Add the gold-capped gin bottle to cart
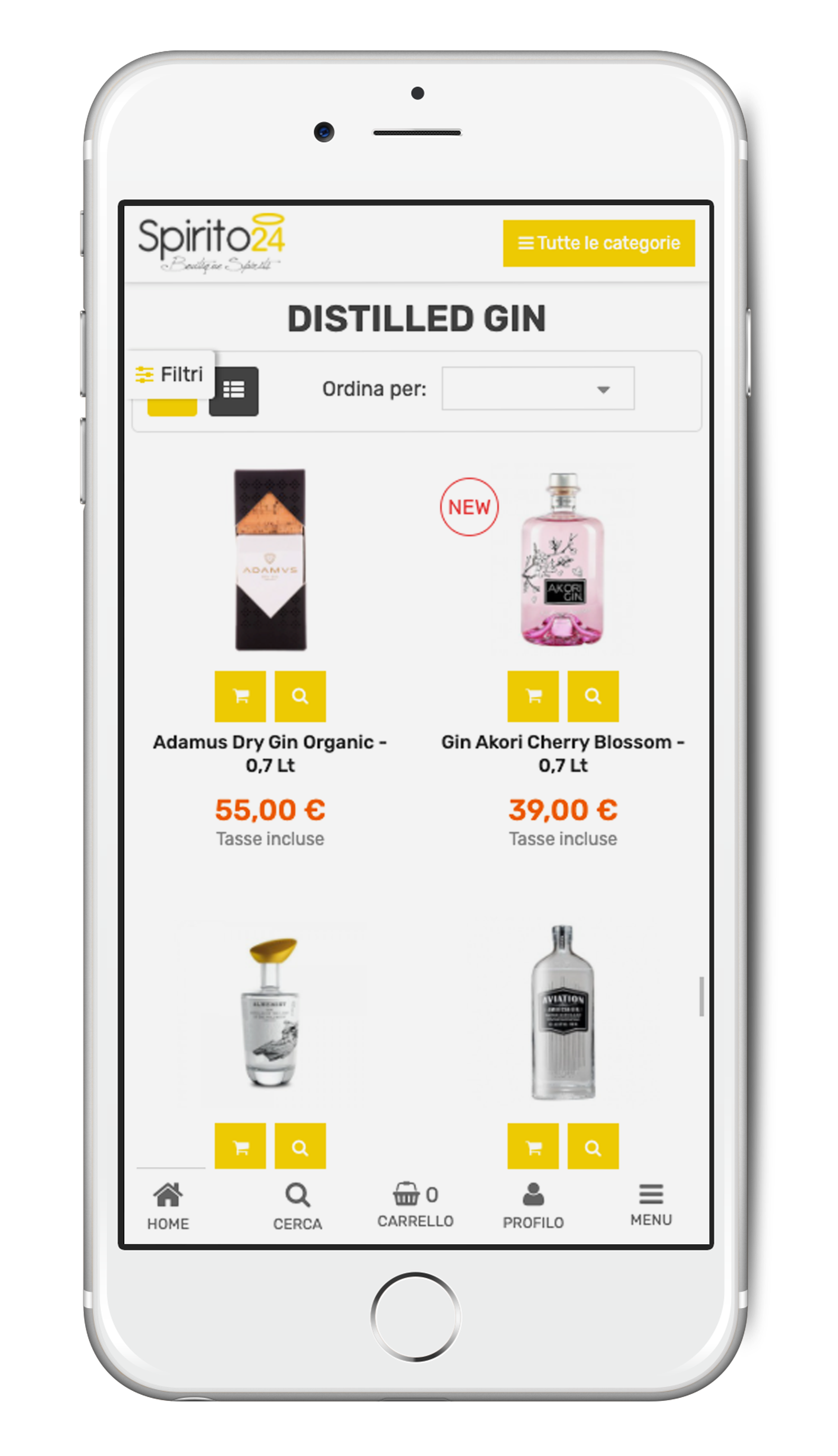 point(240,1146)
